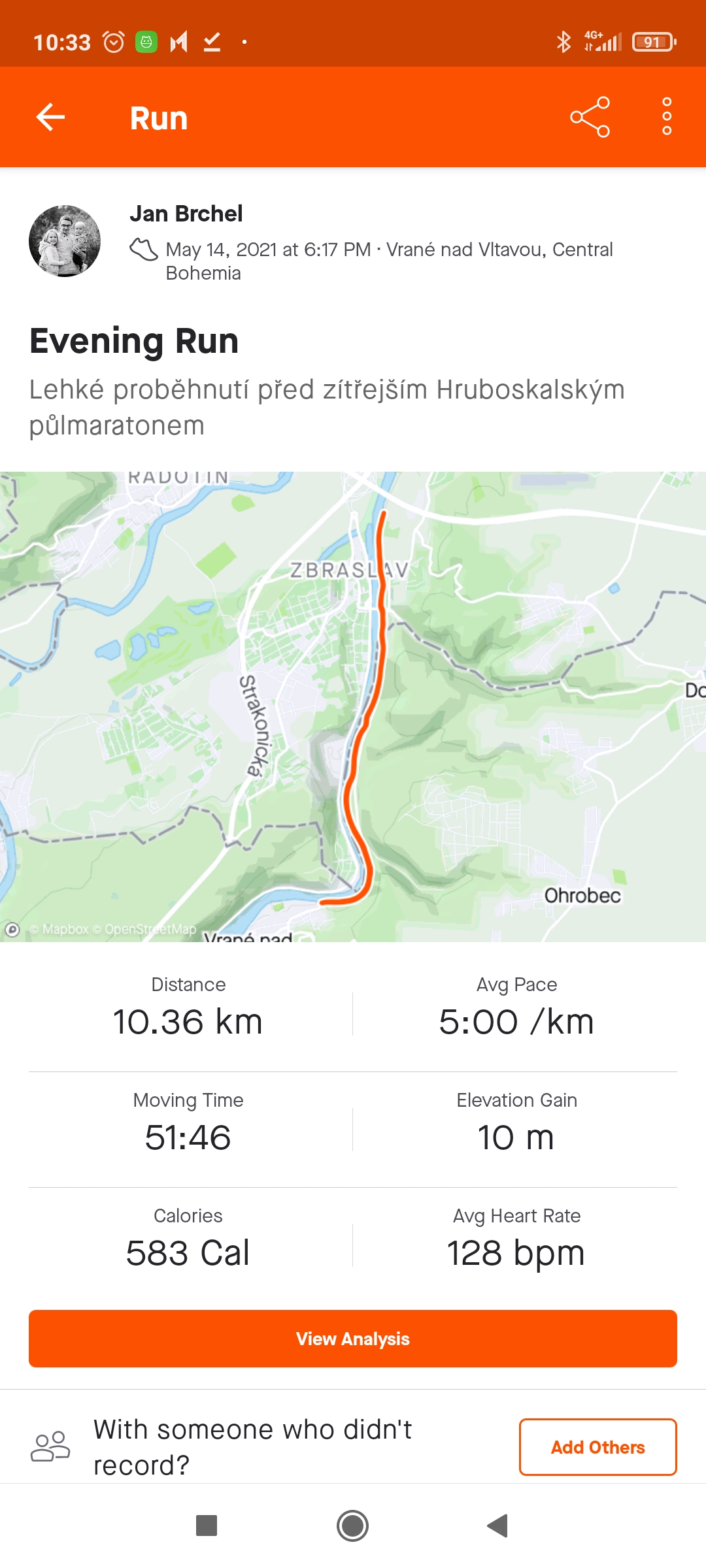Open Jan Brchel's profile picture
This screenshot has width=706, height=1568.
[x=65, y=241]
